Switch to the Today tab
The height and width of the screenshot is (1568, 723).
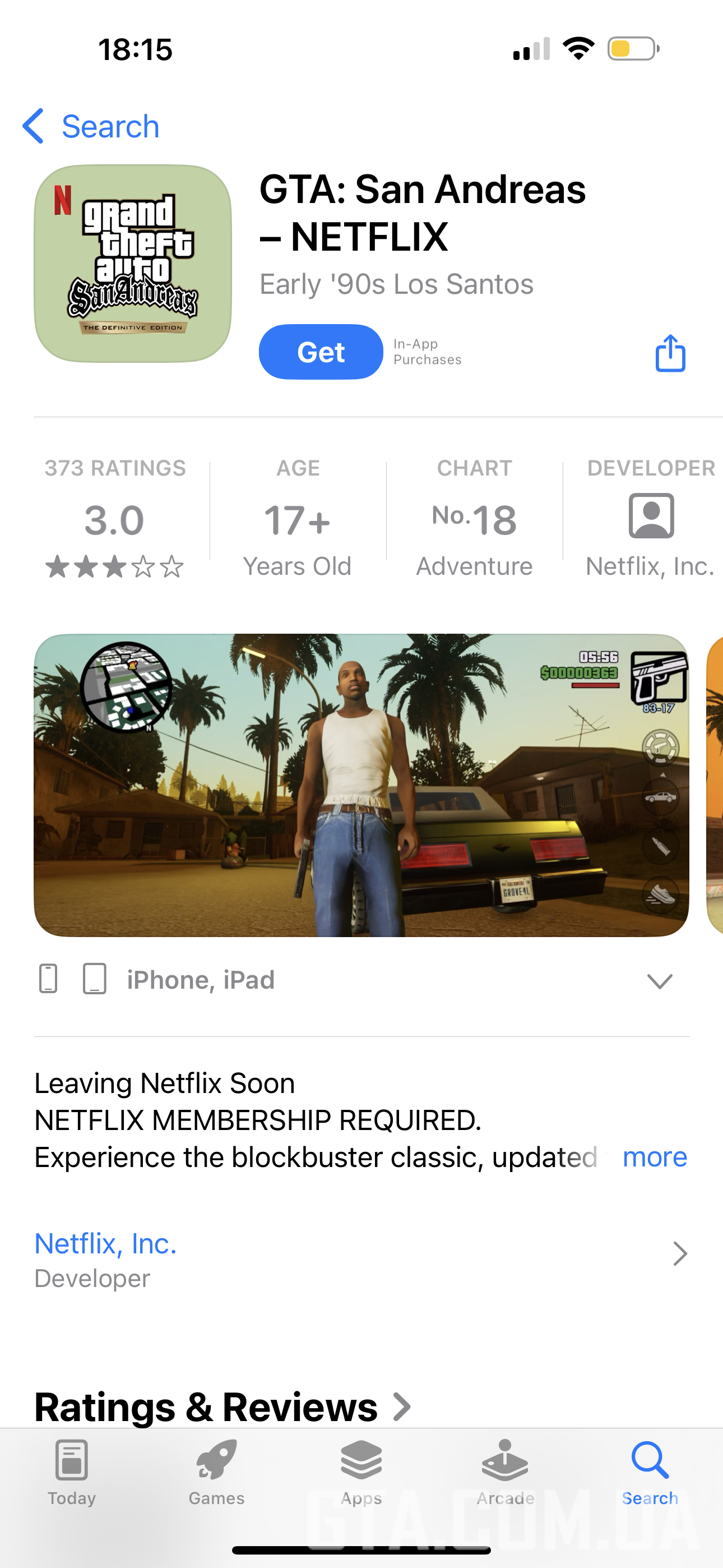tap(72, 1472)
